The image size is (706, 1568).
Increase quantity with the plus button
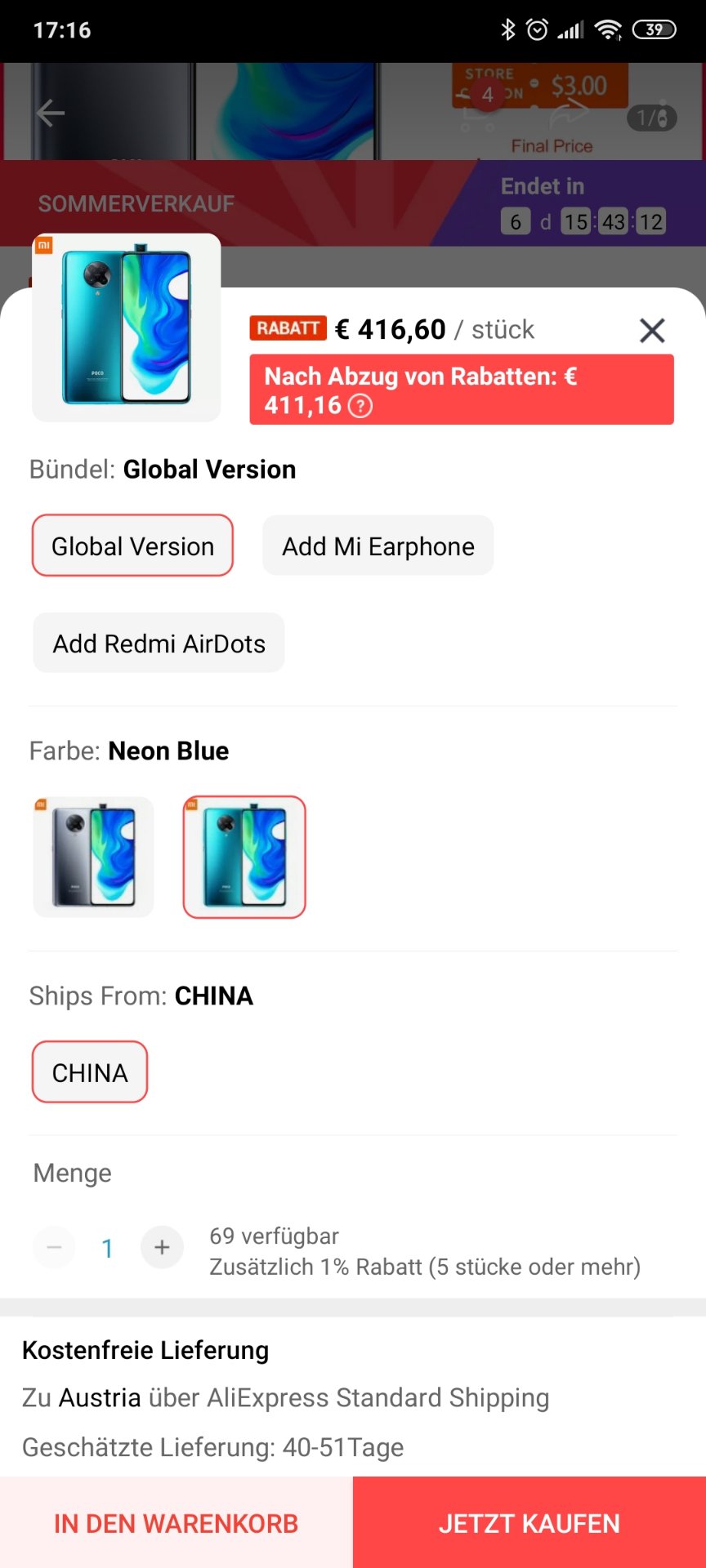(x=162, y=1247)
